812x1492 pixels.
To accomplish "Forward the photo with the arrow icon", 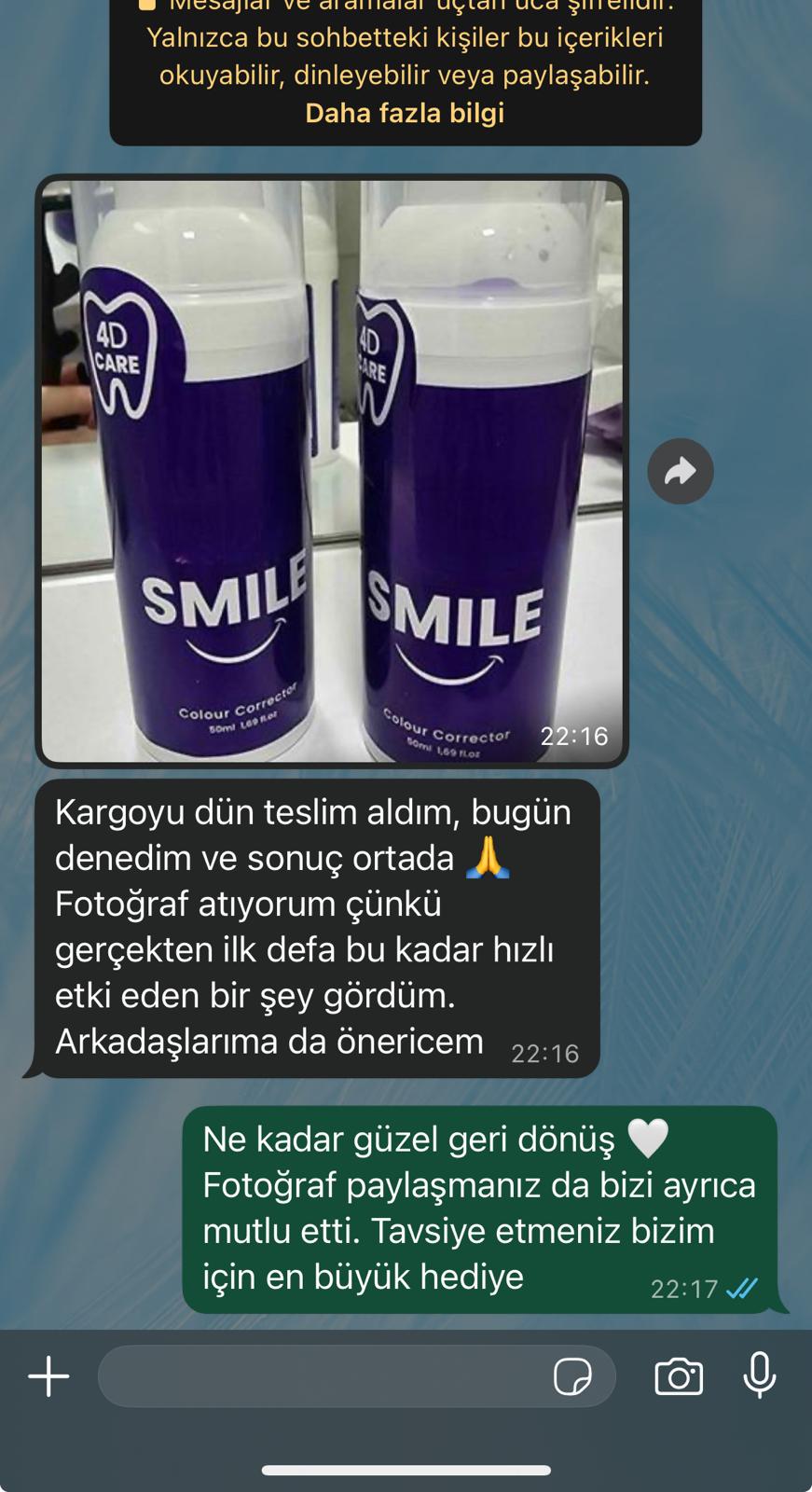I will pos(681,472).
